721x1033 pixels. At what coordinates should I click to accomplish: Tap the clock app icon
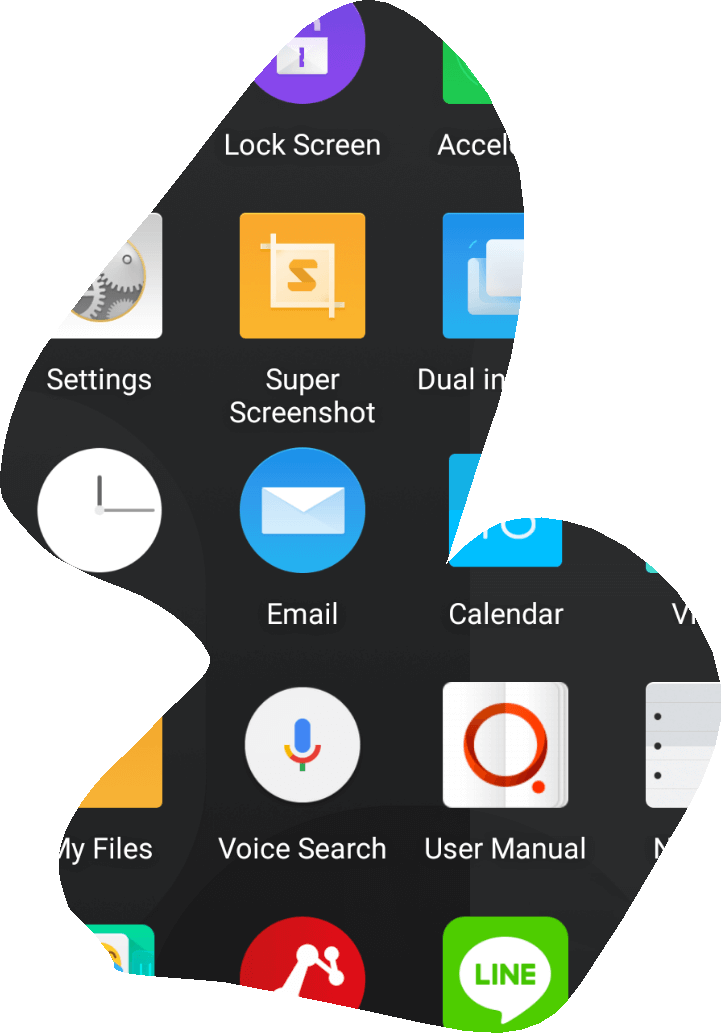click(99, 510)
